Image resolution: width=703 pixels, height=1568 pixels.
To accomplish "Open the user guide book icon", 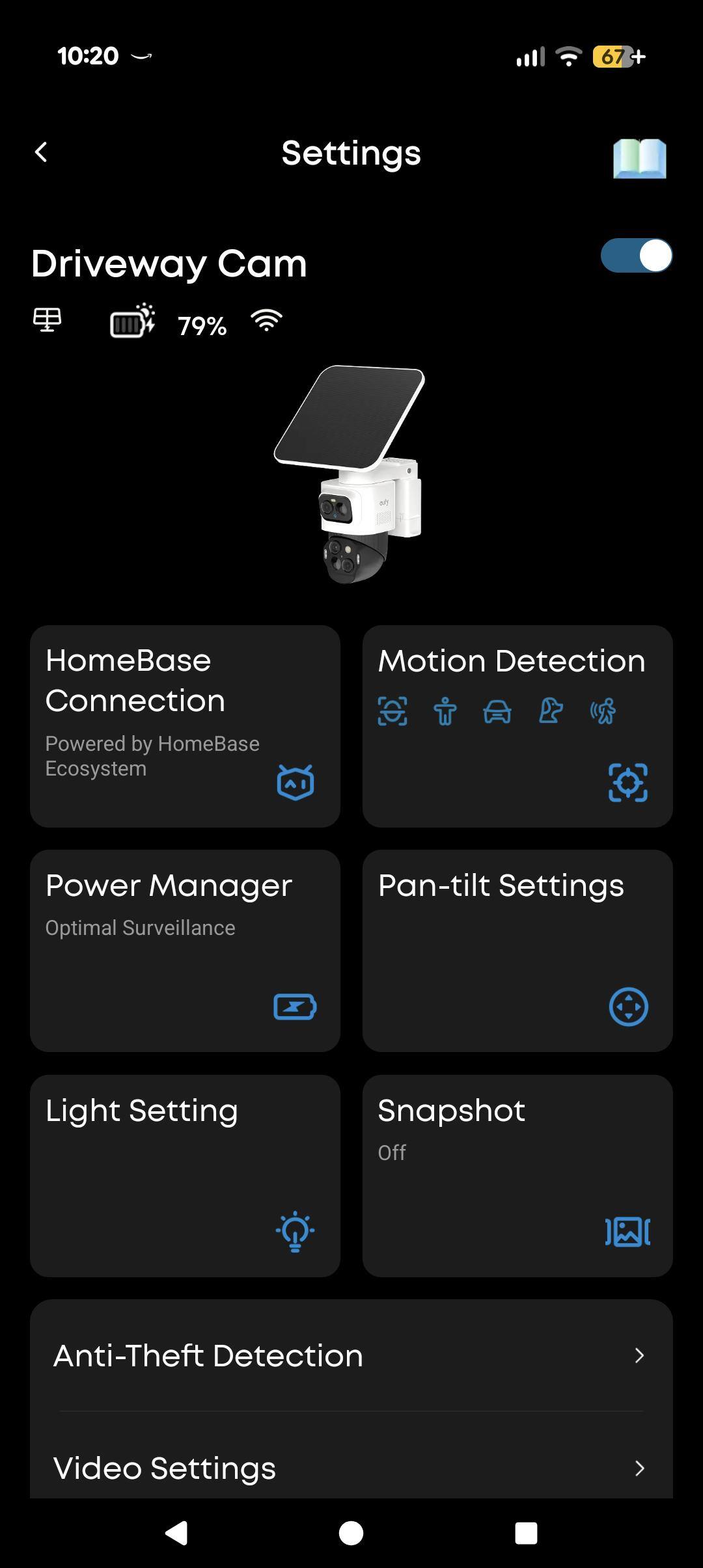I will tap(639, 158).
